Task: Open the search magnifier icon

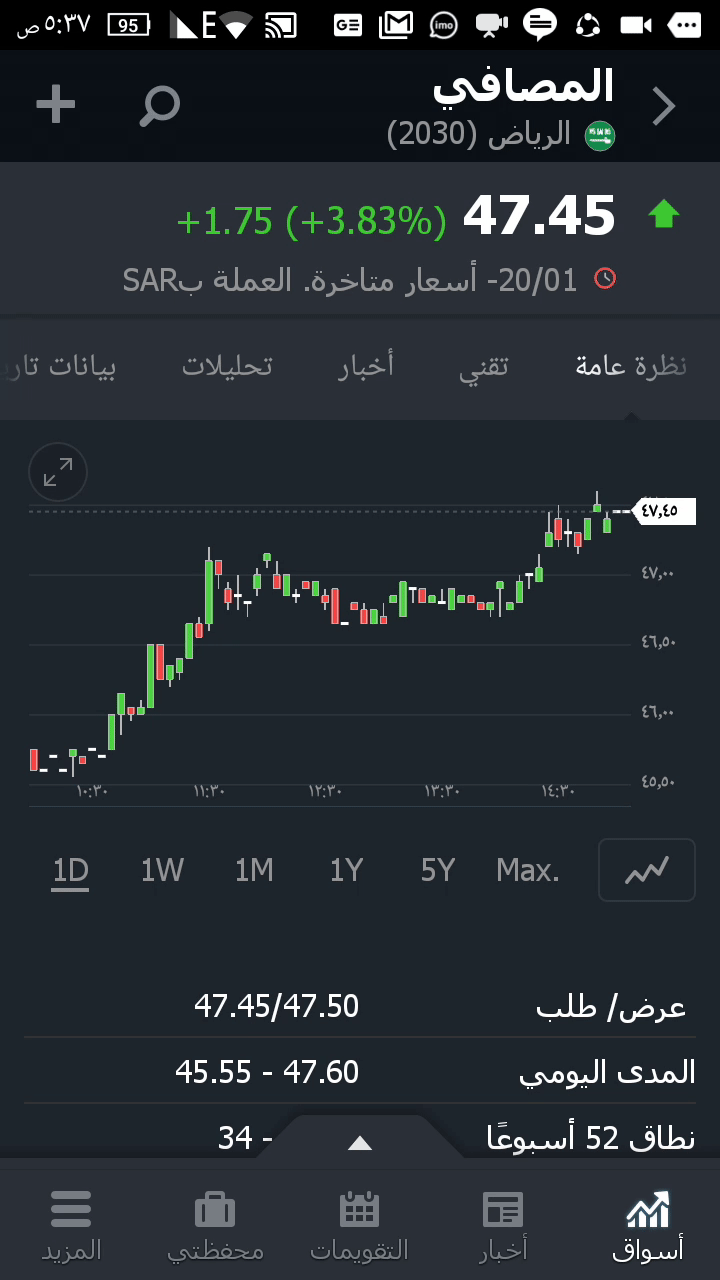Action: pyautogui.click(x=159, y=105)
